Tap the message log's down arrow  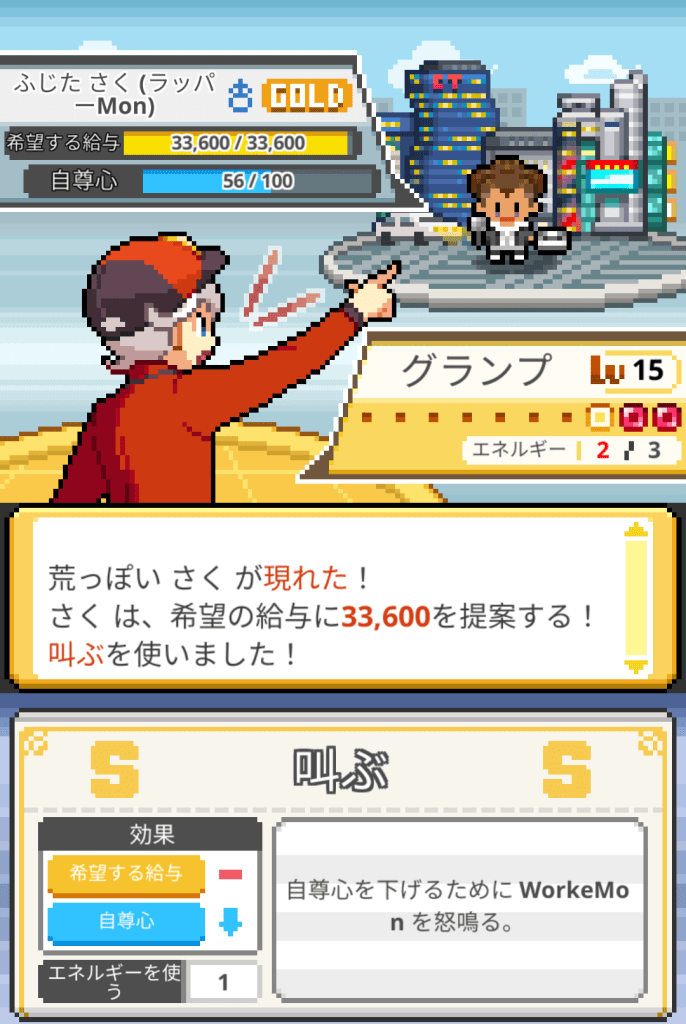(637, 665)
